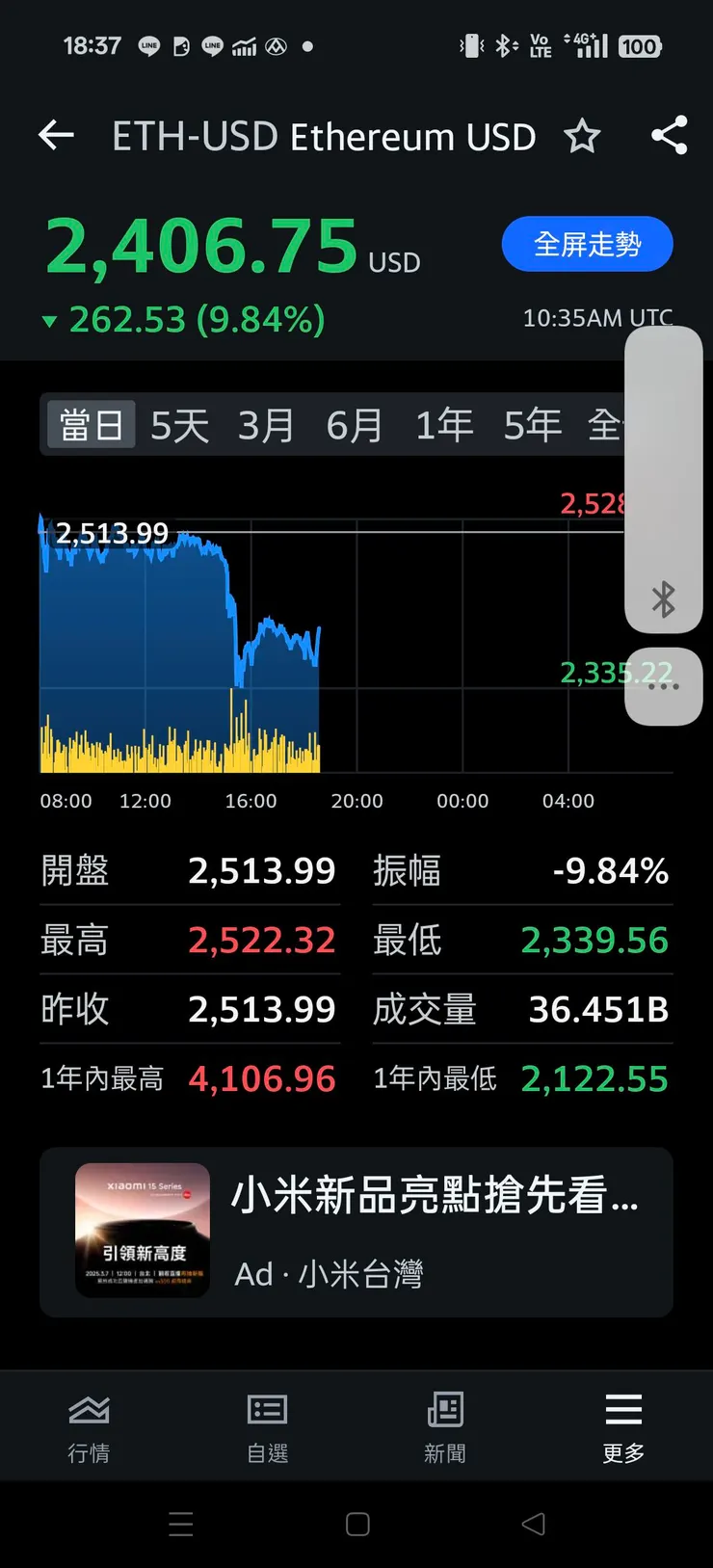
Task: Select the 5年 five-year range
Action: 531,424
